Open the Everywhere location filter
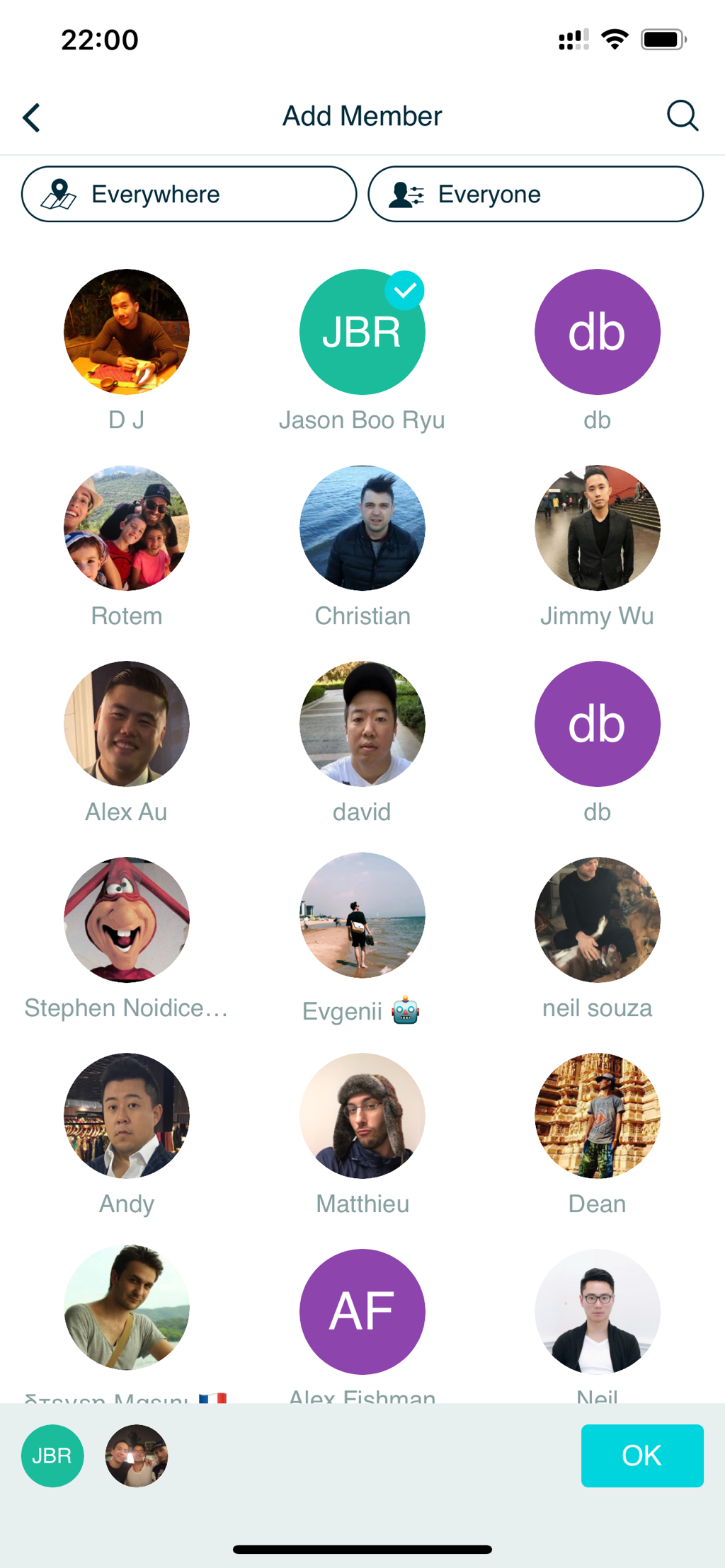Viewport: 725px width, 1568px height. click(189, 195)
